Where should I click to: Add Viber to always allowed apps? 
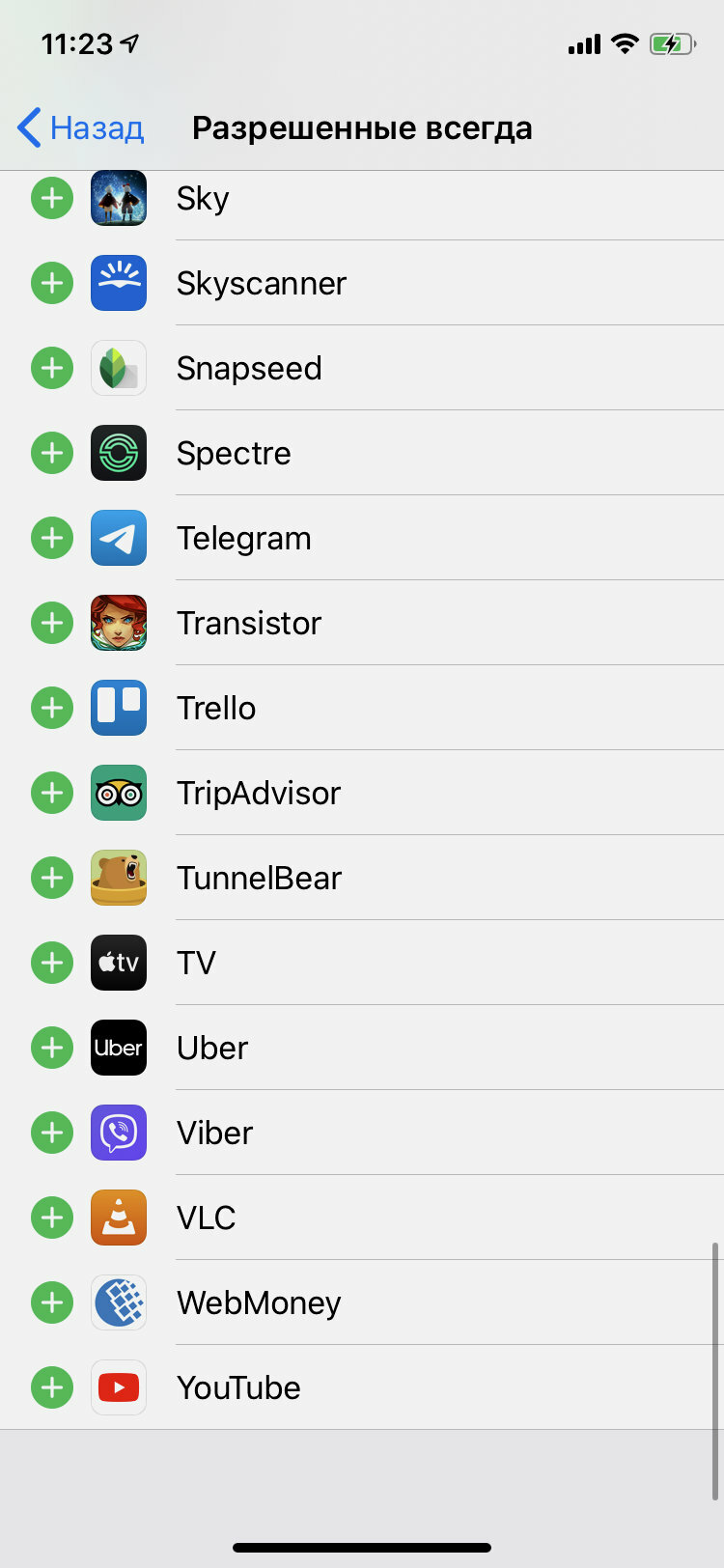pyautogui.click(x=52, y=1133)
